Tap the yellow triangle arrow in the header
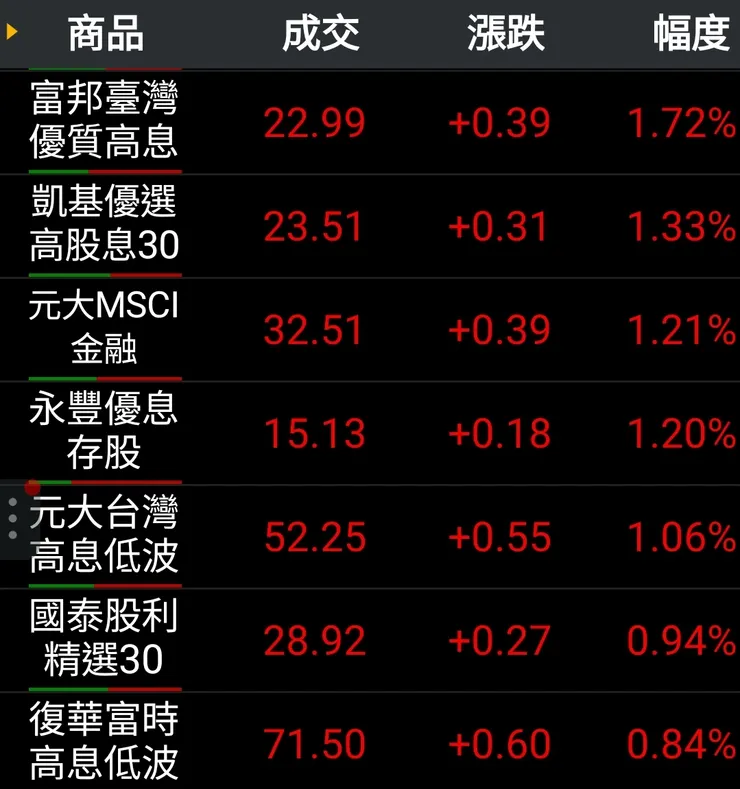 pyautogui.click(x=11, y=33)
